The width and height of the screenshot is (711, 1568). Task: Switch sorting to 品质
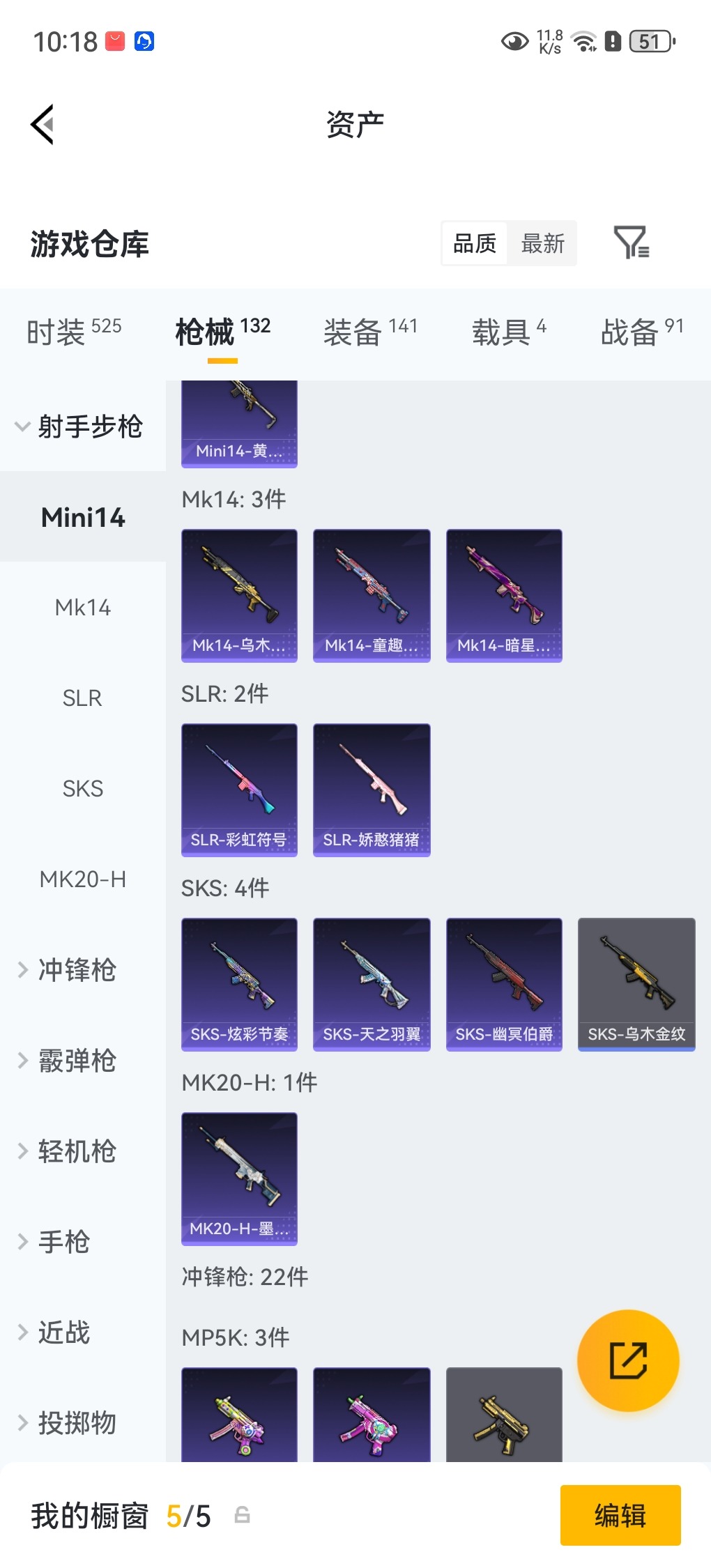tap(475, 243)
